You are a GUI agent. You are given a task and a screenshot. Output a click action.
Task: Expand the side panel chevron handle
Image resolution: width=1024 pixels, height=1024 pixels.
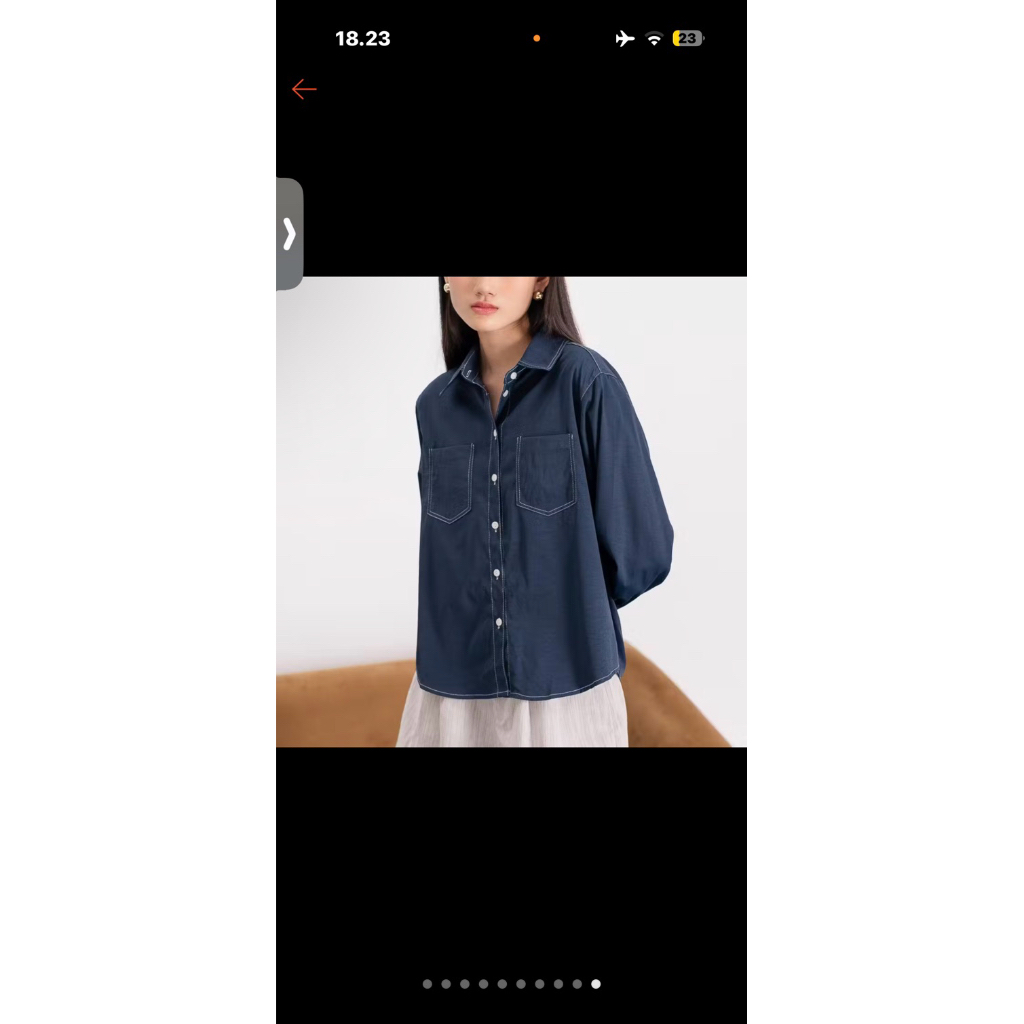pos(289,234)
